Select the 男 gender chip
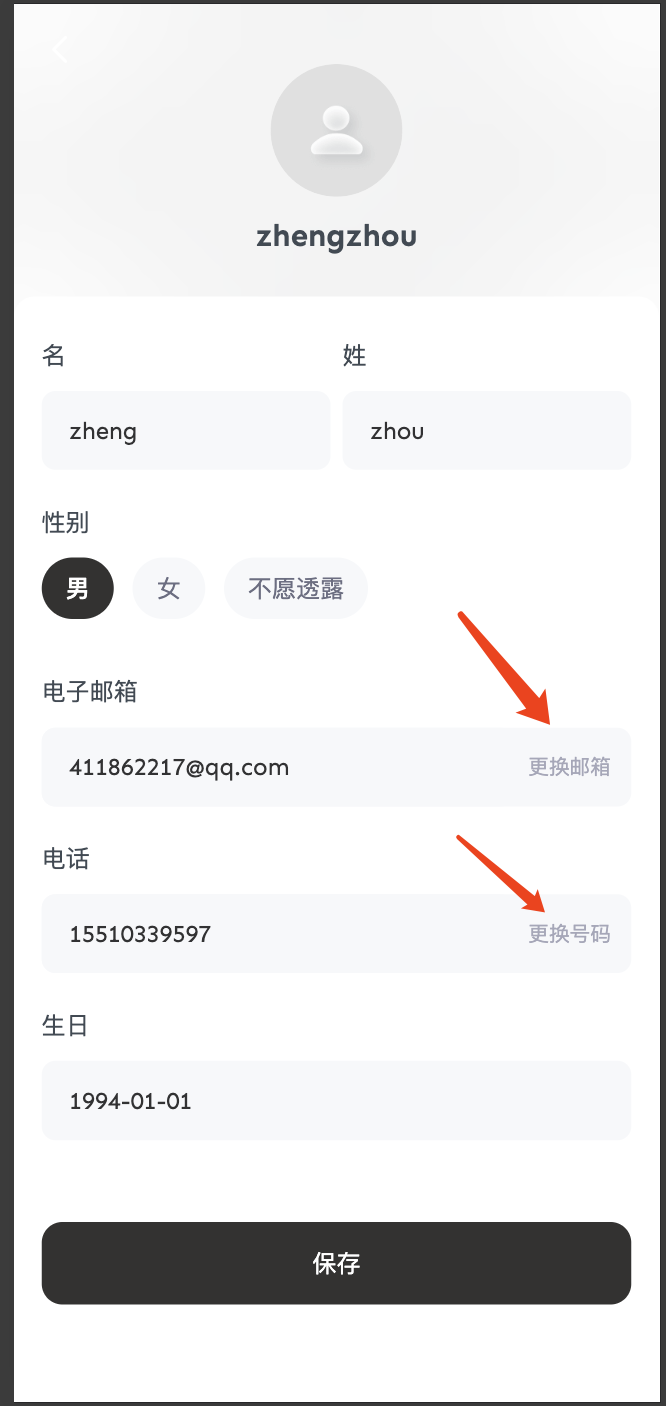This screenshot has height=1406, width=666. (x=78, y=589)
